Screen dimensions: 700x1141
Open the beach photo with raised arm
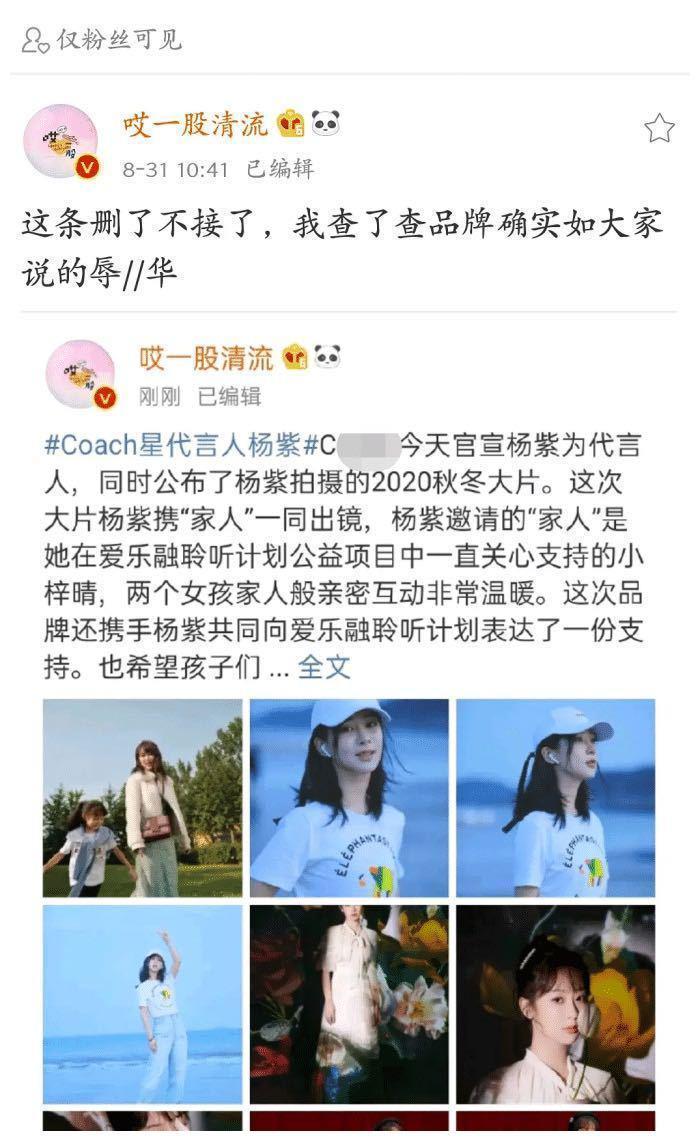tap(142, 1004)
